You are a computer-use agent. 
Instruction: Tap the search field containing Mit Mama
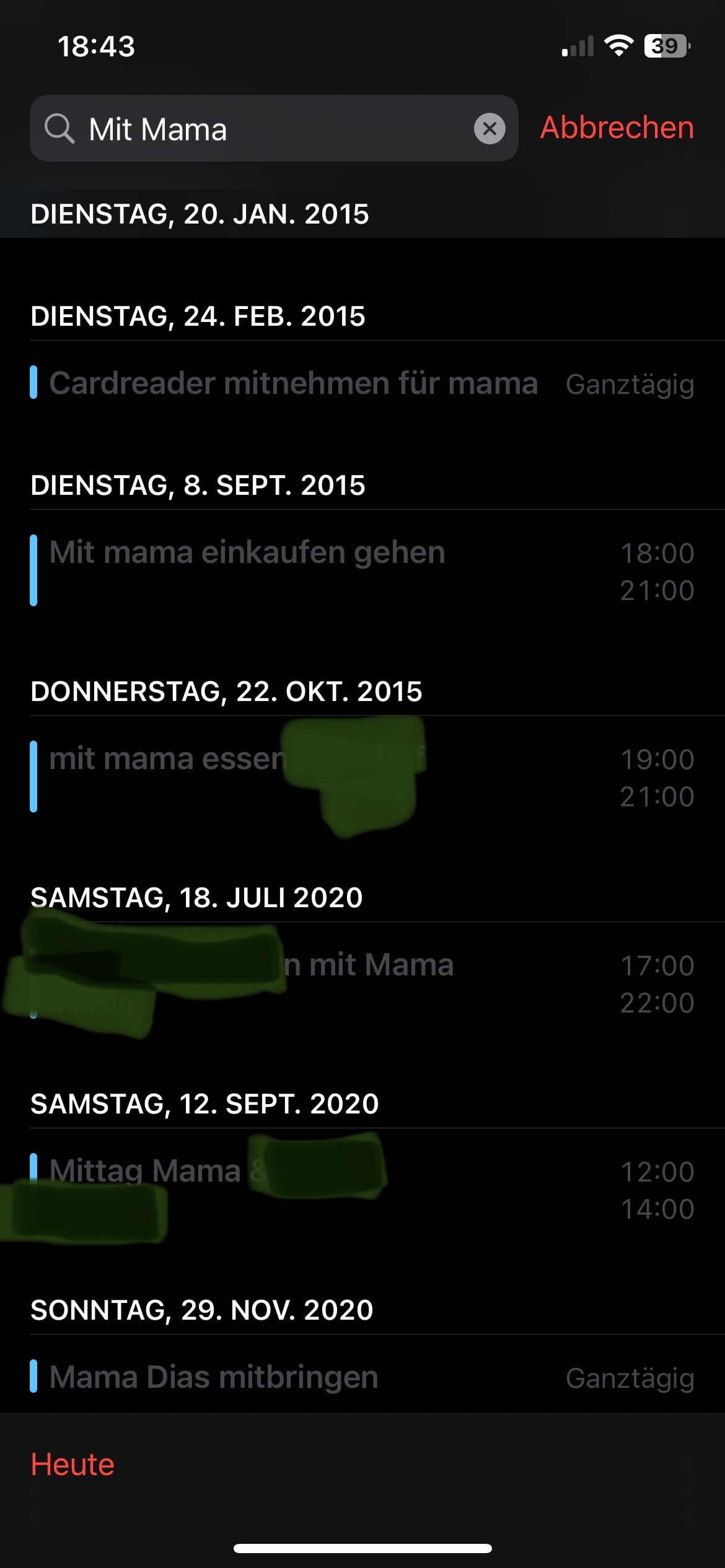(x=273, y=129)
